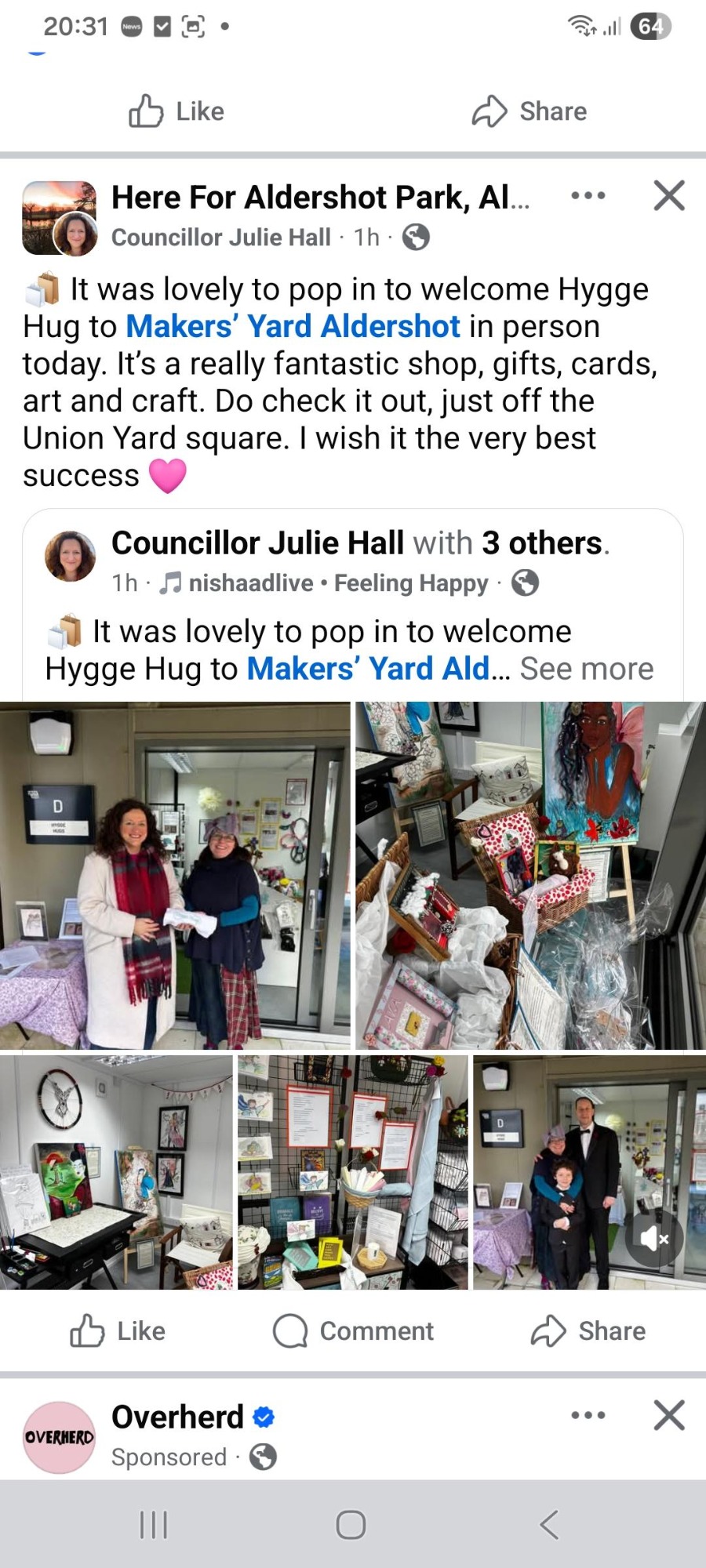
Task: View photo of two women at doorway
Action: pos(175,875)
